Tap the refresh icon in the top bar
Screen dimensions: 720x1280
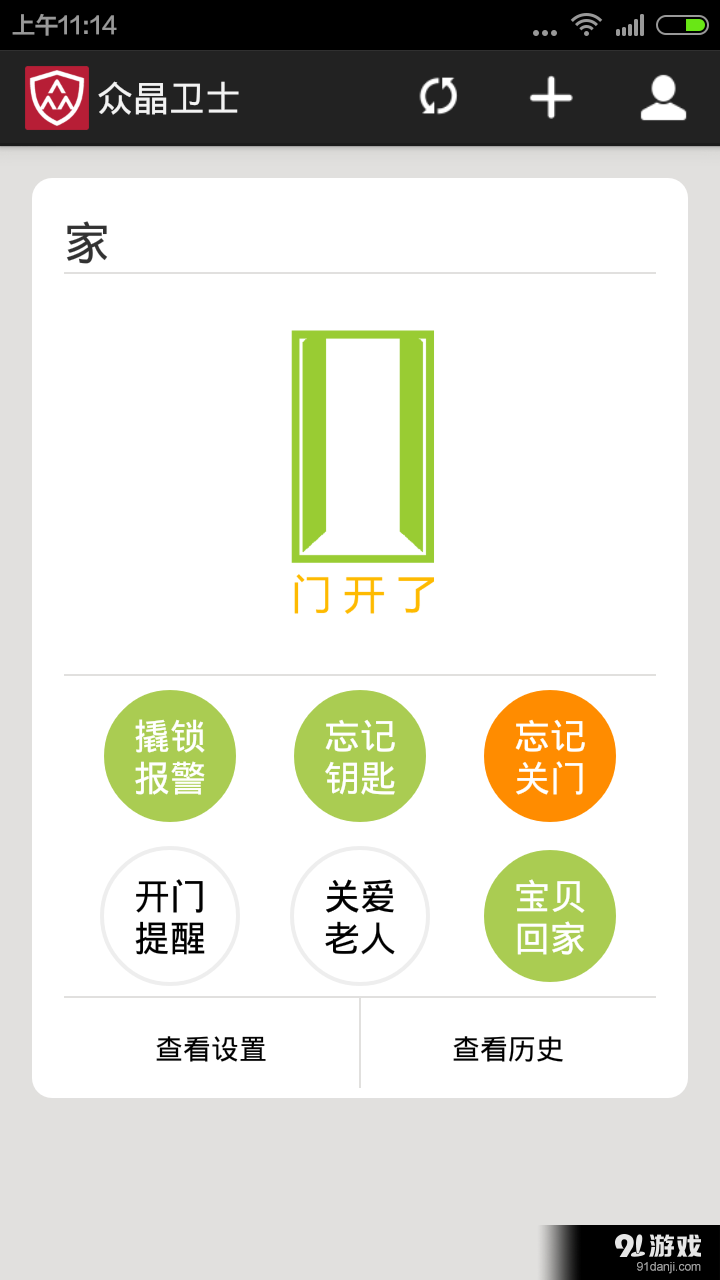[437, 97]
